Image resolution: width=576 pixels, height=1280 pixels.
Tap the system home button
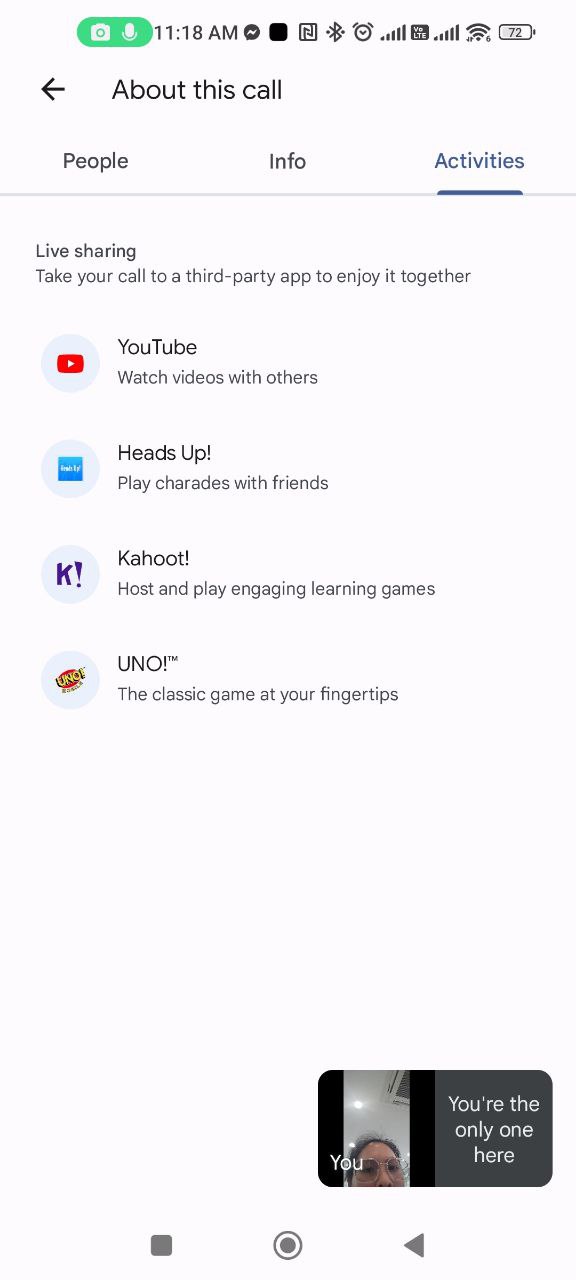tap(288, 1245)
